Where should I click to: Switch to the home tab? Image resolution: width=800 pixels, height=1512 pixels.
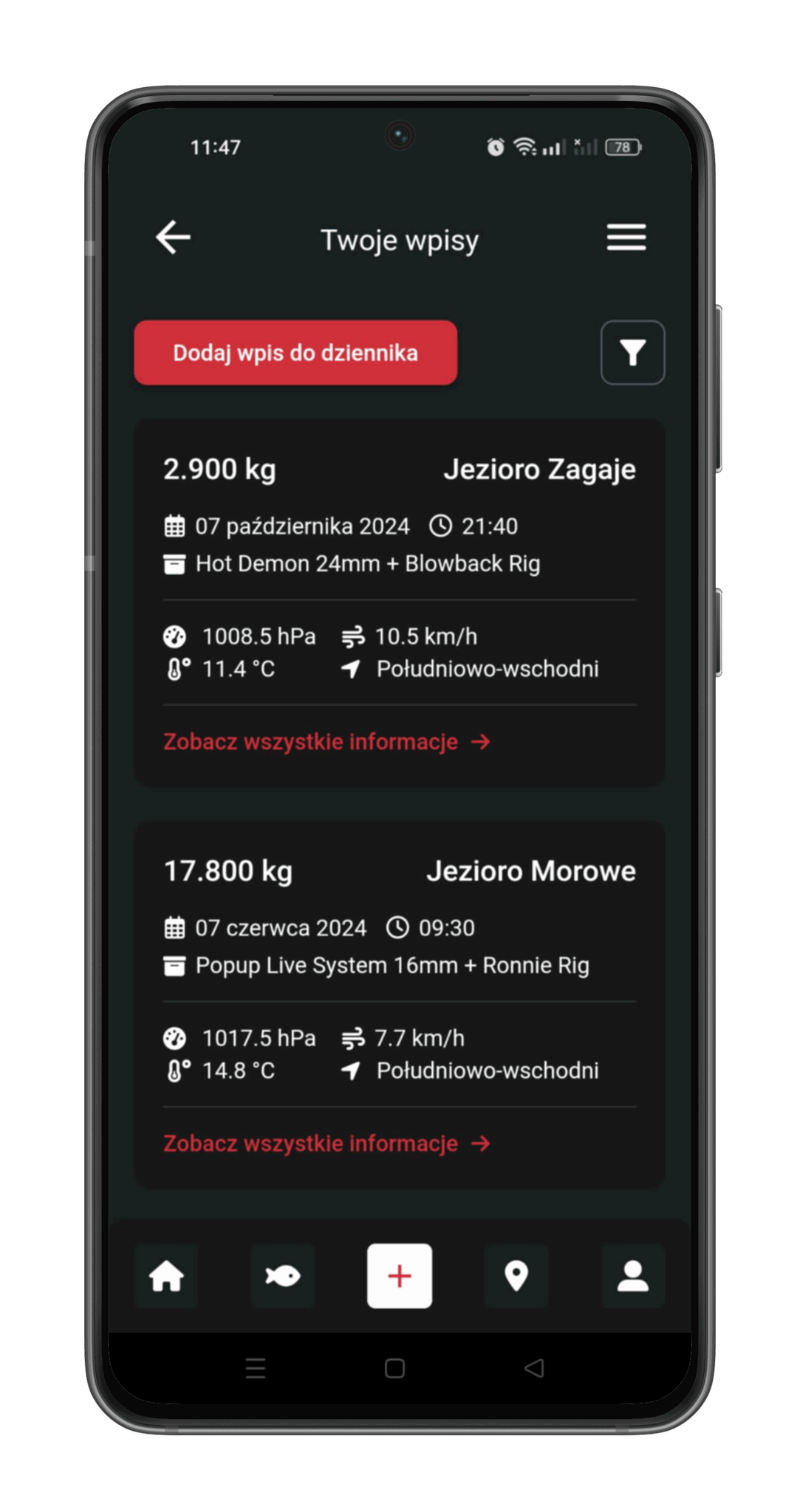[x=166, y=1276]
